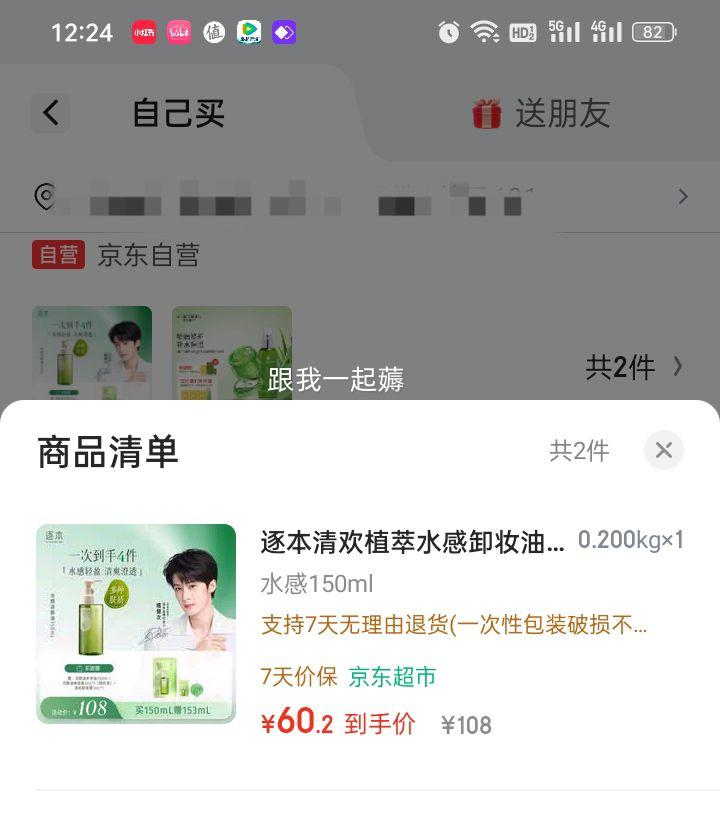Click the red gift icon beside 送朋友
The width and height of the screenshot is (720, 827).
(x=486, y=114)
